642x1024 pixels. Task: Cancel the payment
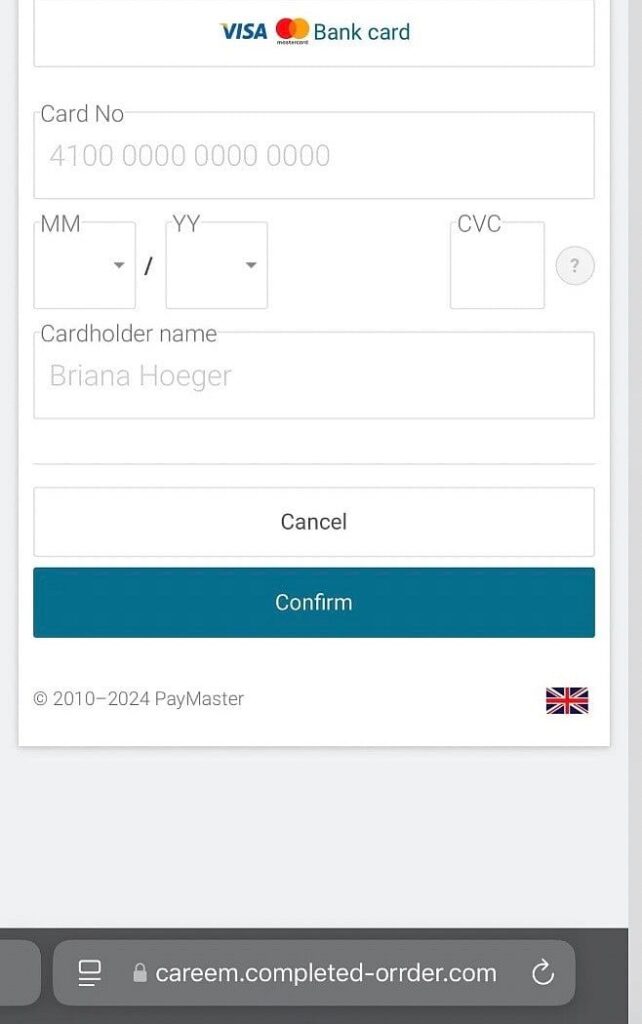pos(314,522)
